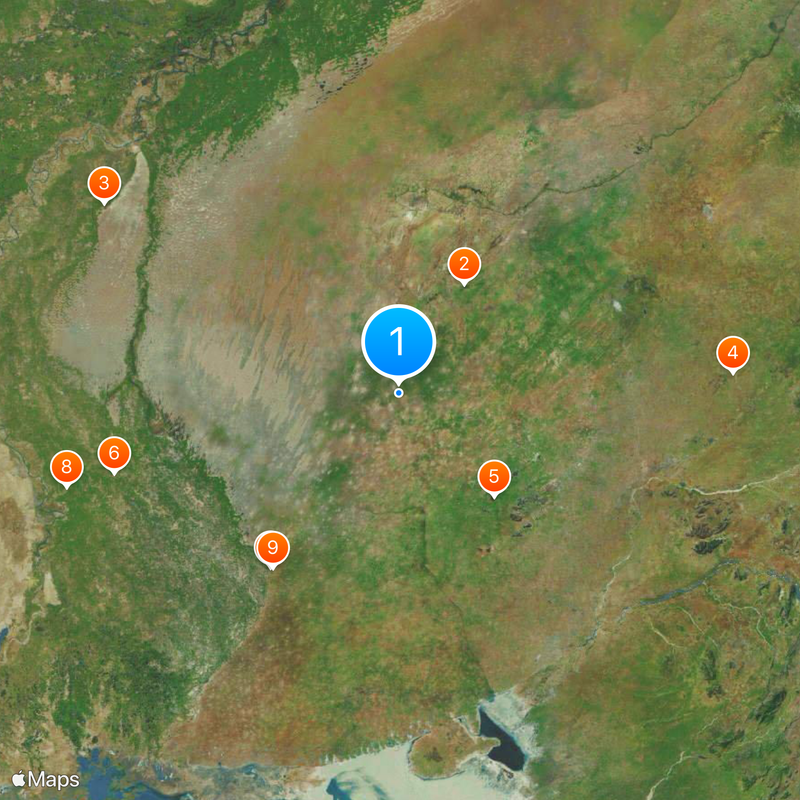Select the orange pin numbered 8

[67, 466]
